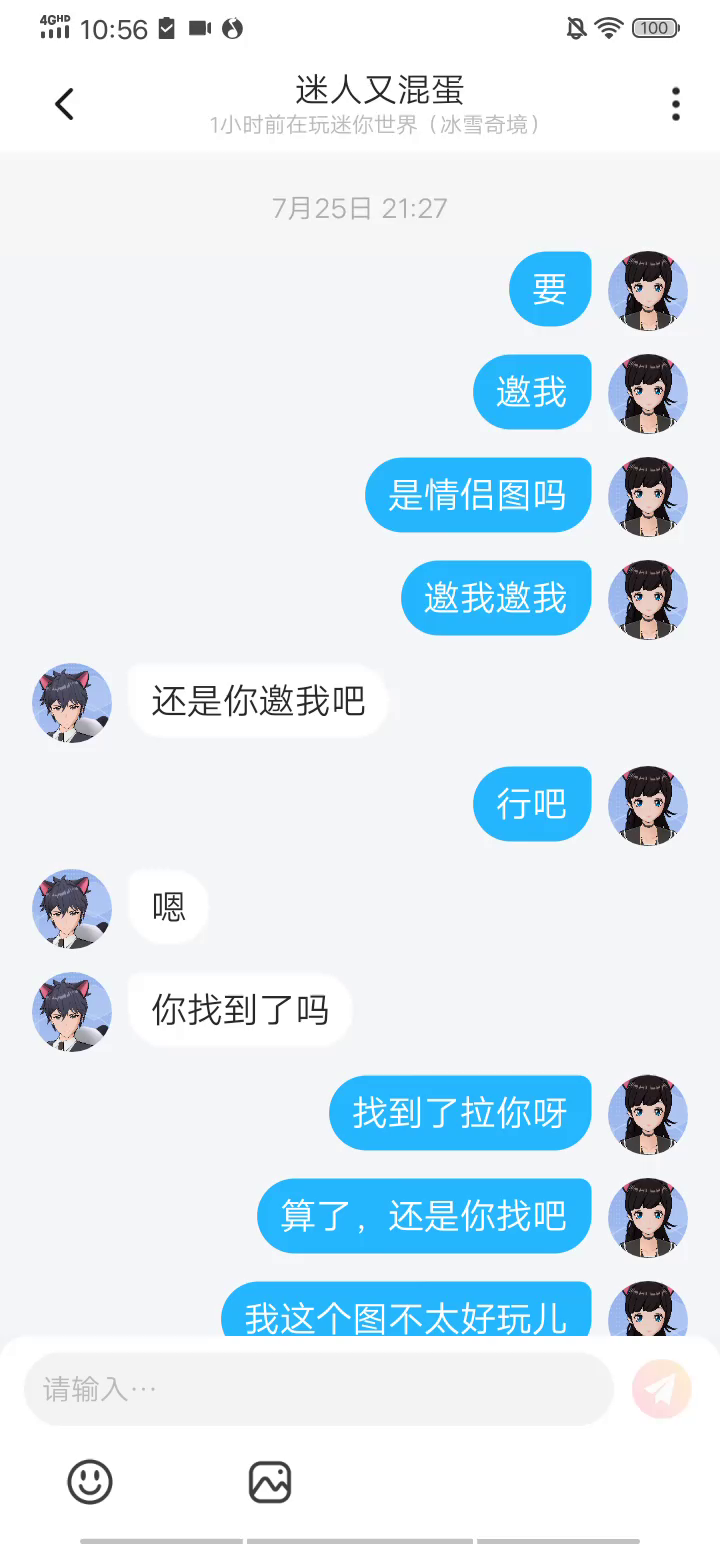Screen dimensions: 720x1544
Task: Open the three-dot overflow menu
Action: 676,104
